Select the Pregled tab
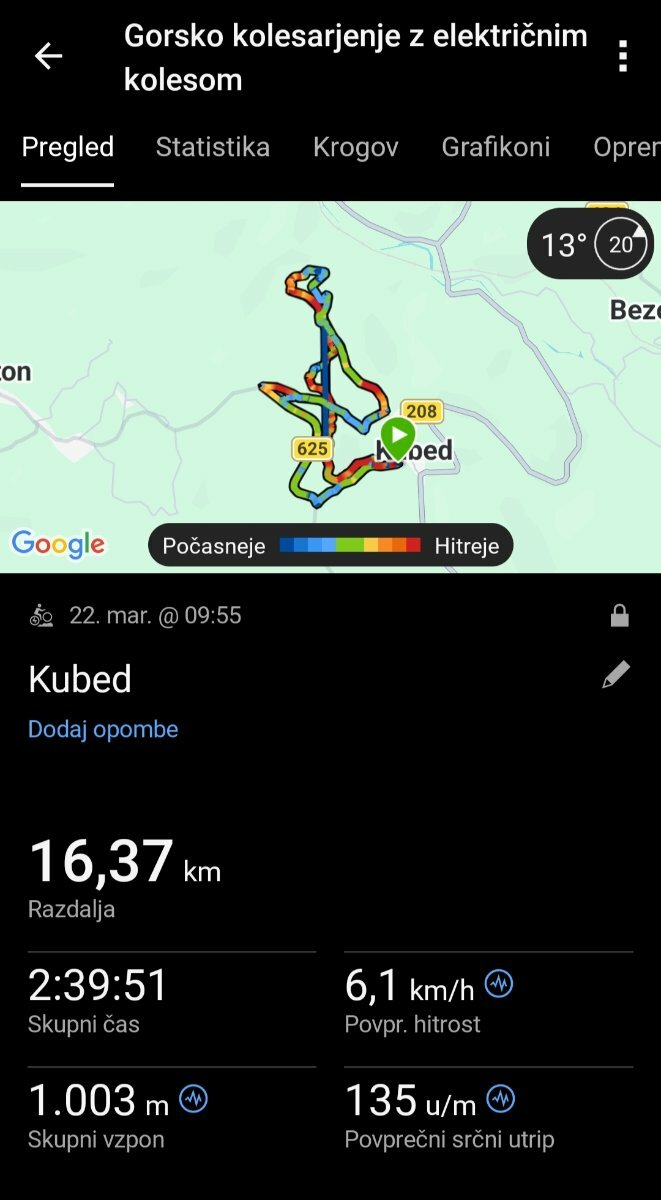Viewport: 661px width, 1200px height. point(68,147)
